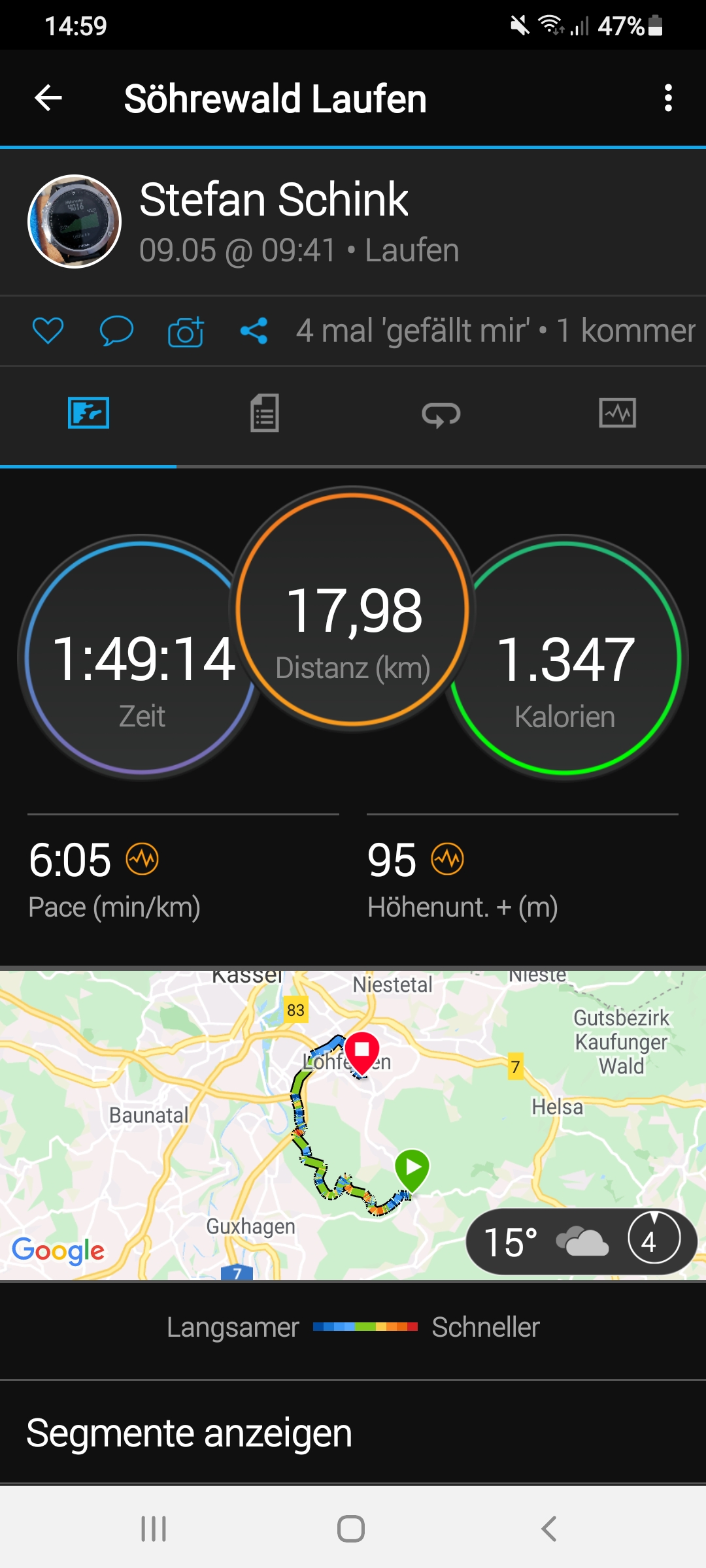Image resolution: width=706 pixels, height=1568 pixels.
Task: Open the route map
Action: click(x=261, y=1124)
